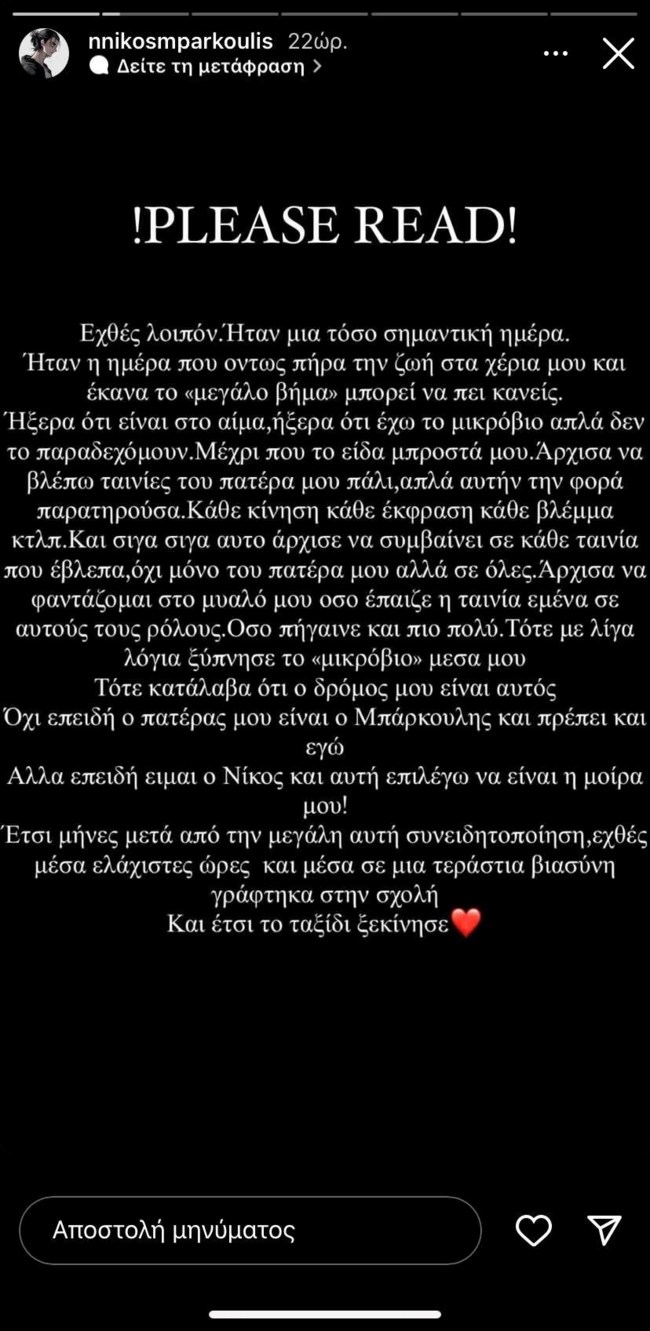Open nnikosmparkoulis profile picture
The width and height of the screenshot is (650, 1331).
coord(44,53)
